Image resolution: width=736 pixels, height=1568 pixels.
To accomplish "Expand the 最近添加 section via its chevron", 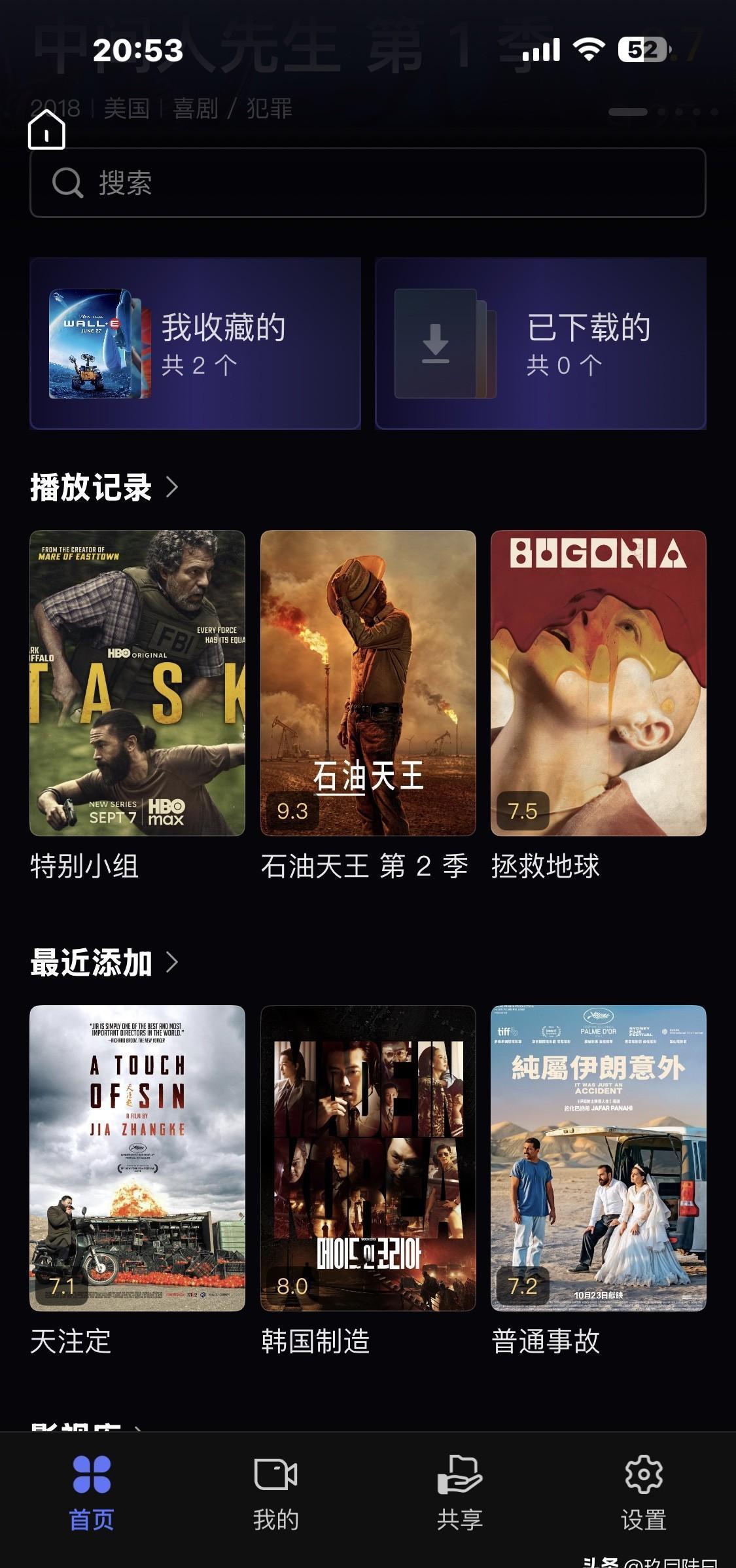I will coord(171,961).
